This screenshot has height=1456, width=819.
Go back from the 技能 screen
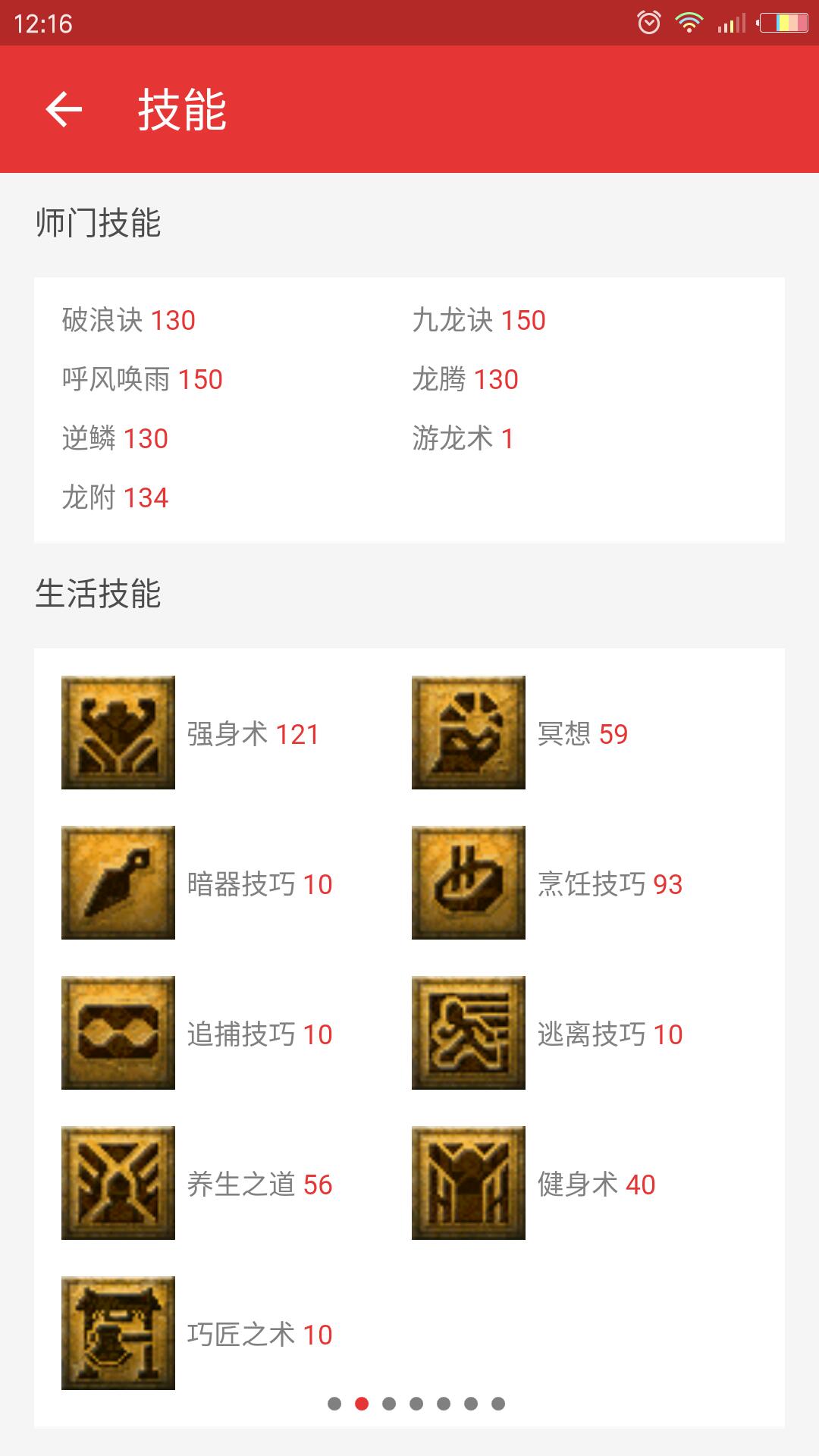tap(64, 109)
